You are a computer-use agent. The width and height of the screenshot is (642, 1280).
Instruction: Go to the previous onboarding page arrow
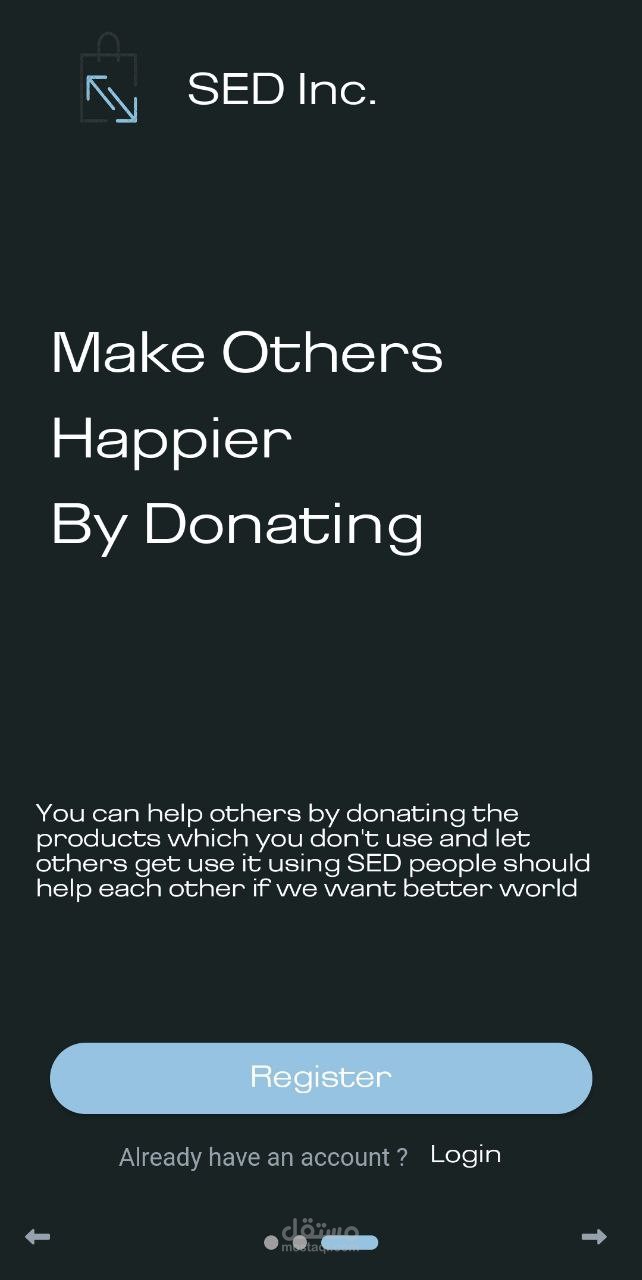38,1237
